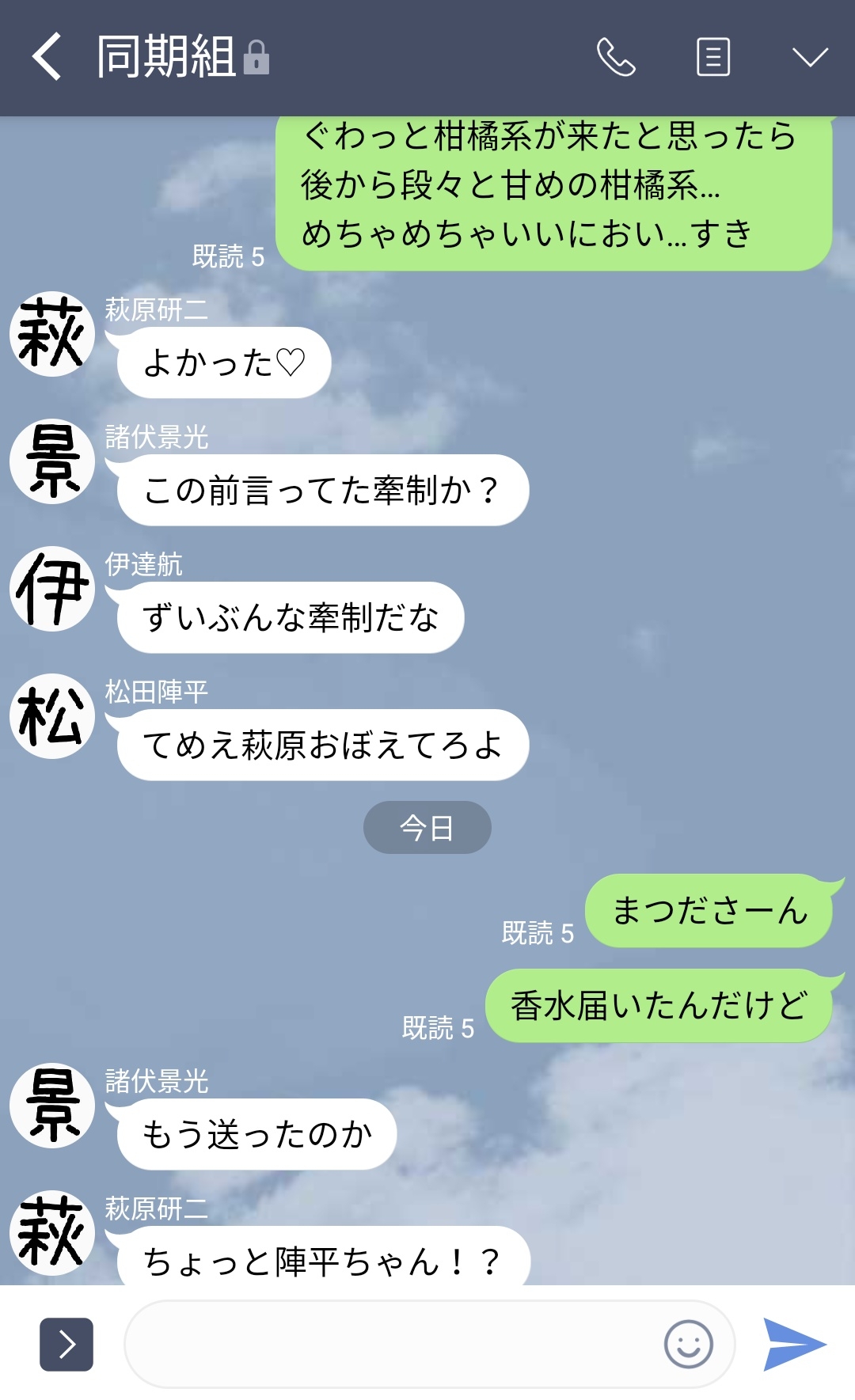This screenshot has height=1400, width=855.
Task: View 萩原研二's avatar next to よかった♡
Action: (52, 335)
